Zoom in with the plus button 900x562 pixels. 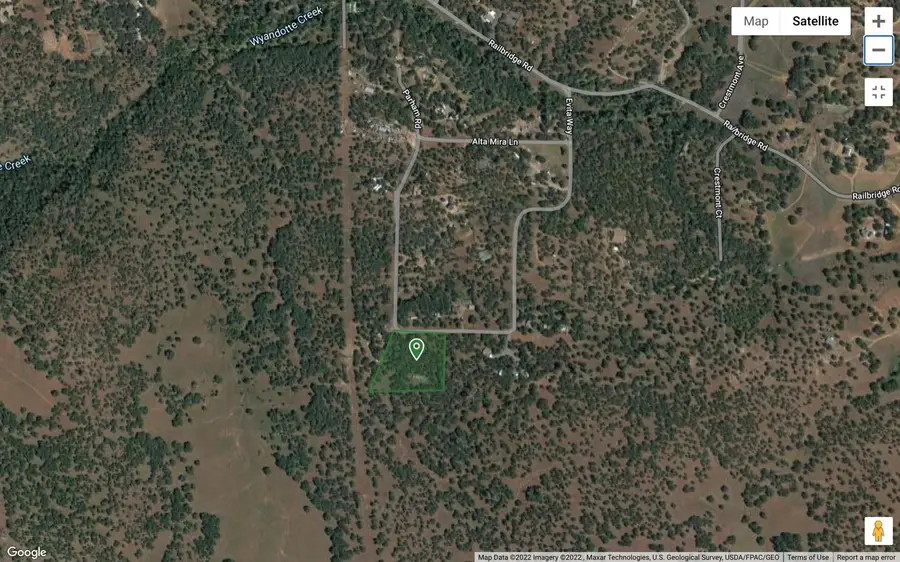878,21
